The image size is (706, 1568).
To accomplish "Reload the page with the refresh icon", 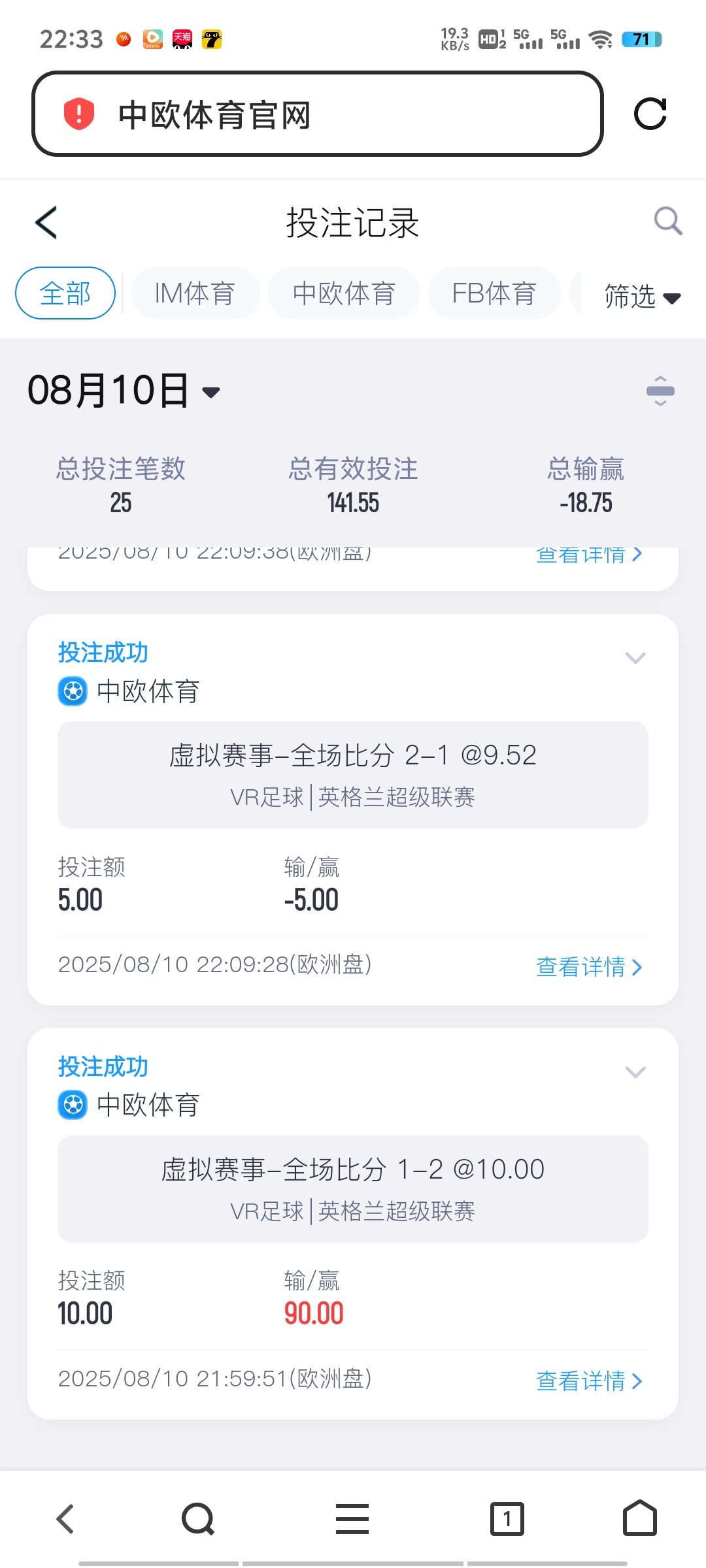I will [x=650, y=114].
